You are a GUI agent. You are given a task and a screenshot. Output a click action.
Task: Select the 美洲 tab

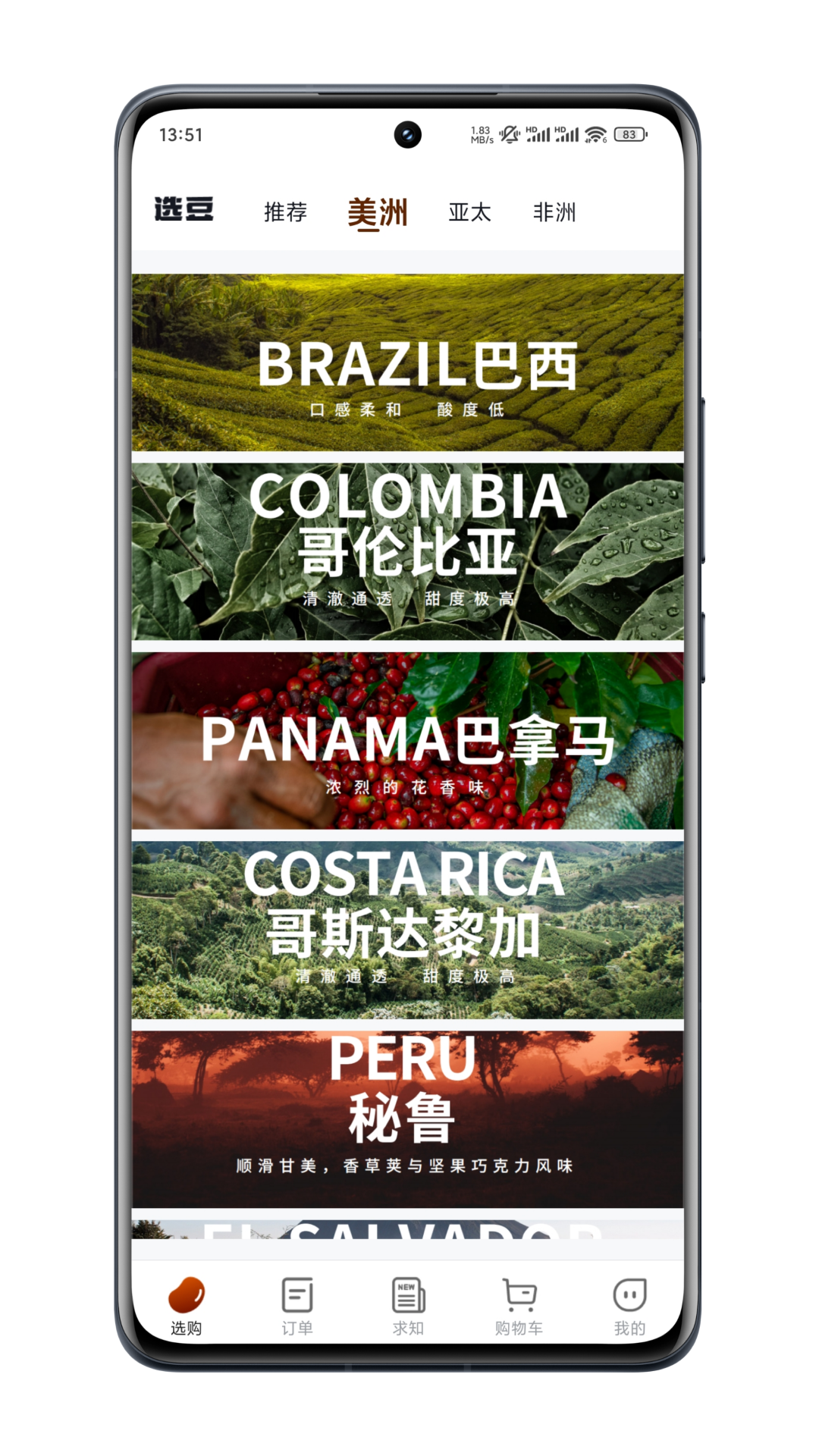point(378,212)
